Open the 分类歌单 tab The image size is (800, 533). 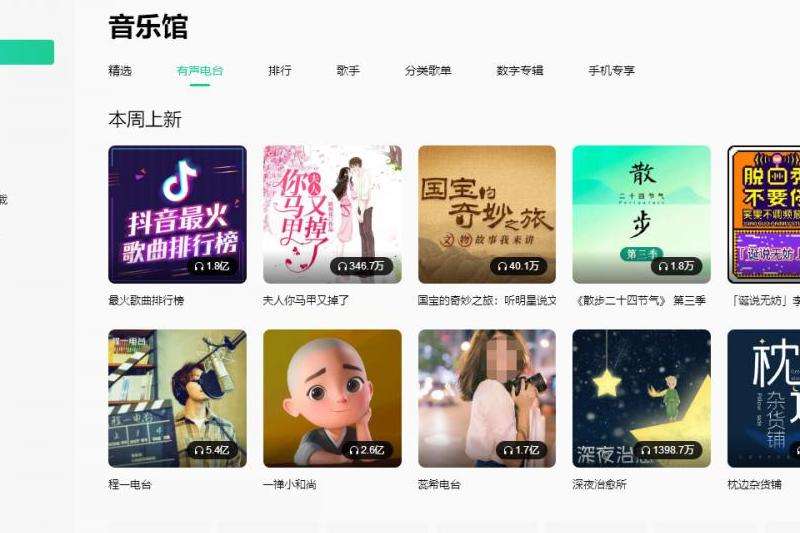(428, 71)
